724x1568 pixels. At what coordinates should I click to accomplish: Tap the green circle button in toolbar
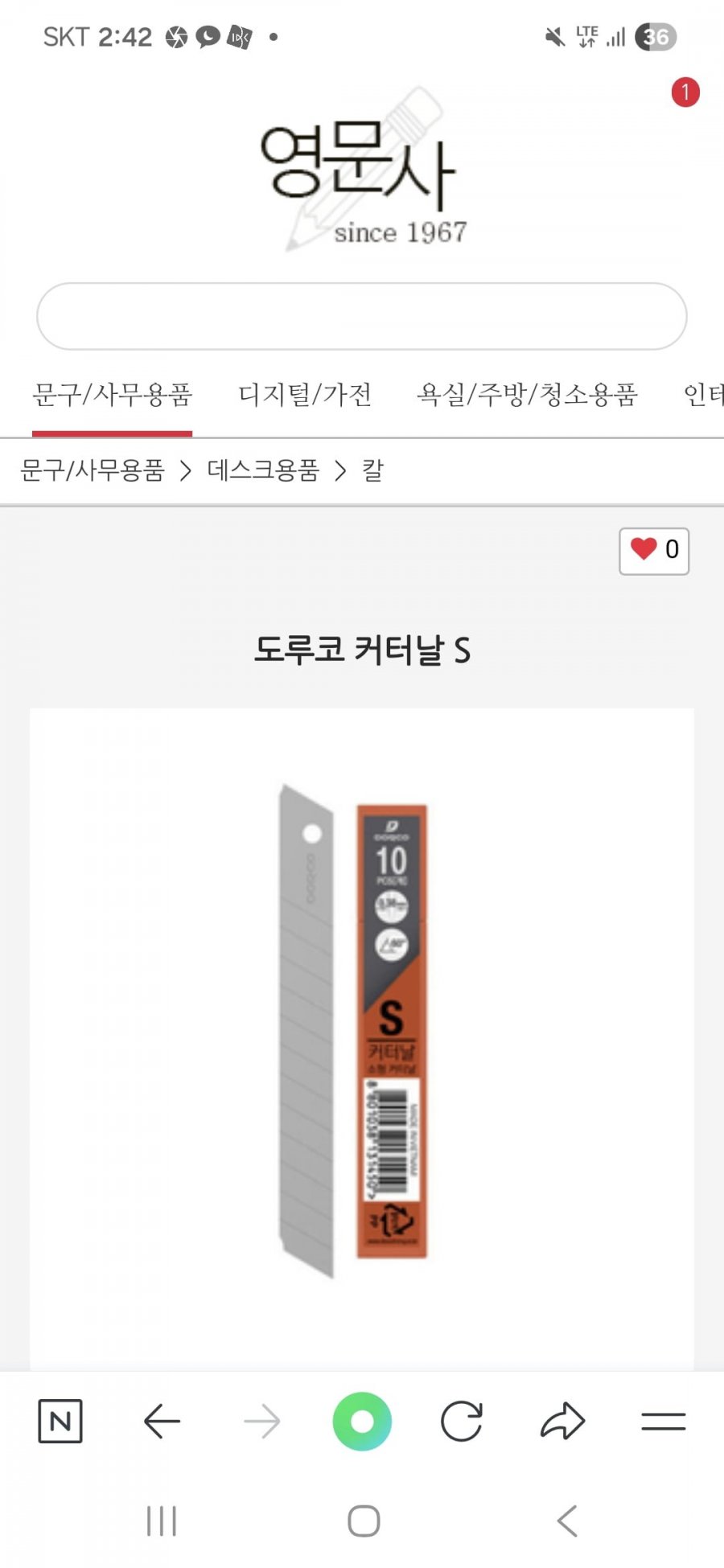(x=362, y=1421)
